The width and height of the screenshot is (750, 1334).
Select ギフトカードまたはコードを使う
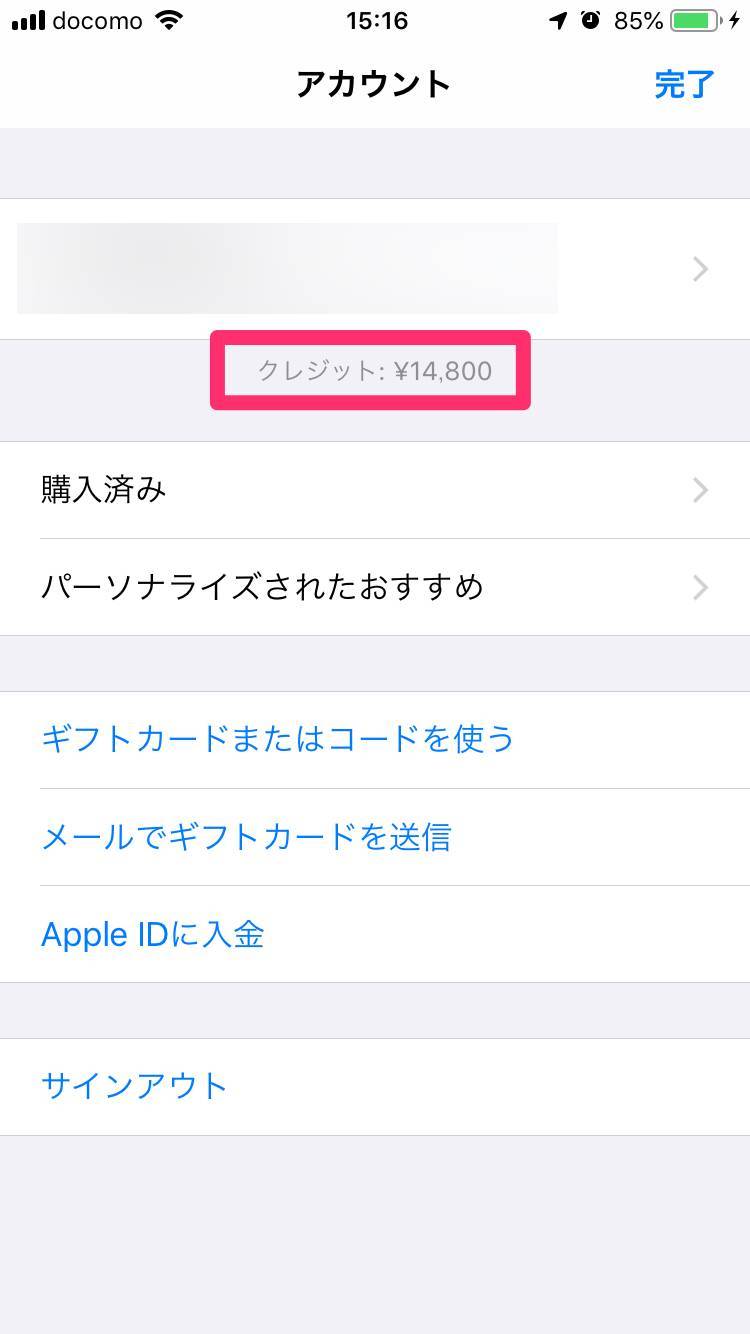(375, 740)
